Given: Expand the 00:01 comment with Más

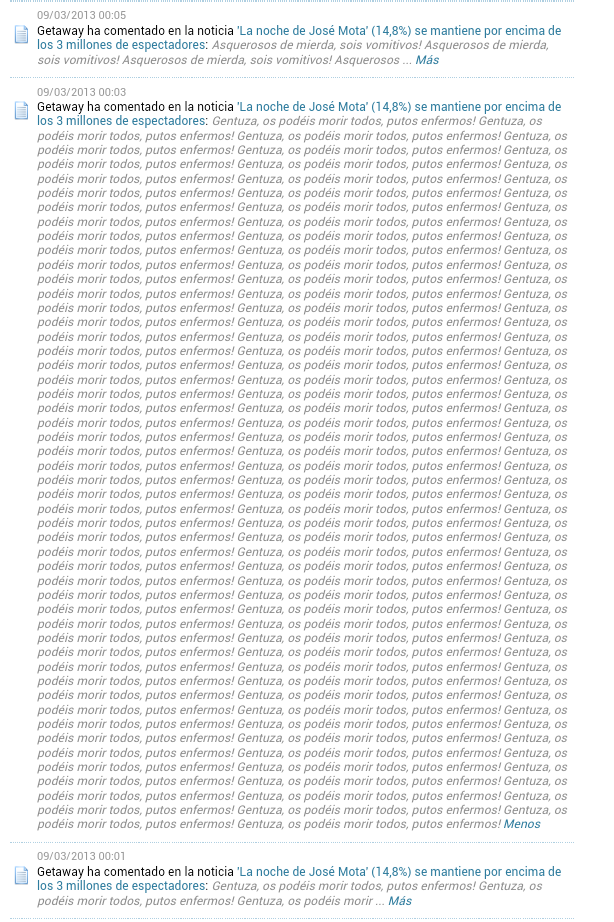Looking at the screenshot, I should click(400, 901).
